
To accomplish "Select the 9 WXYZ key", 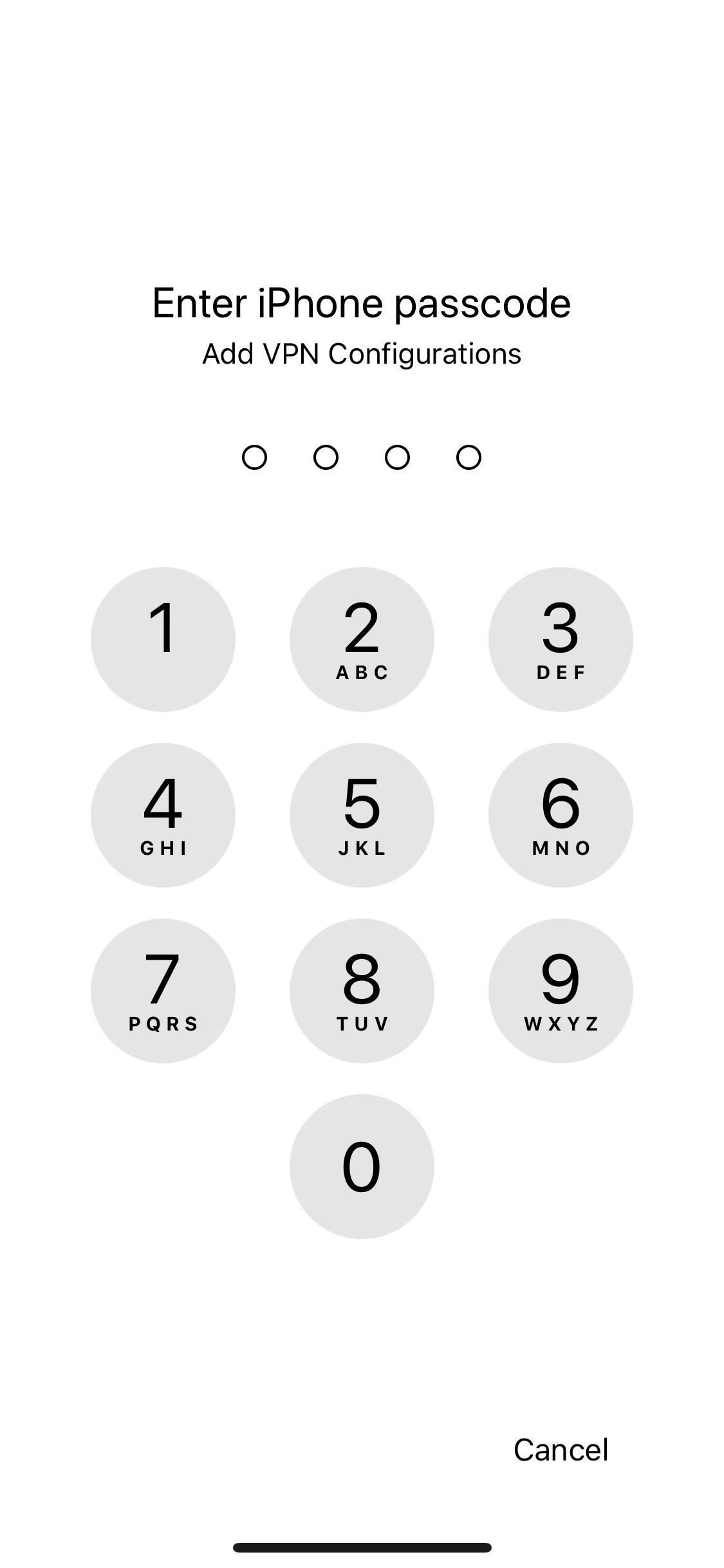I will point(561,991).
